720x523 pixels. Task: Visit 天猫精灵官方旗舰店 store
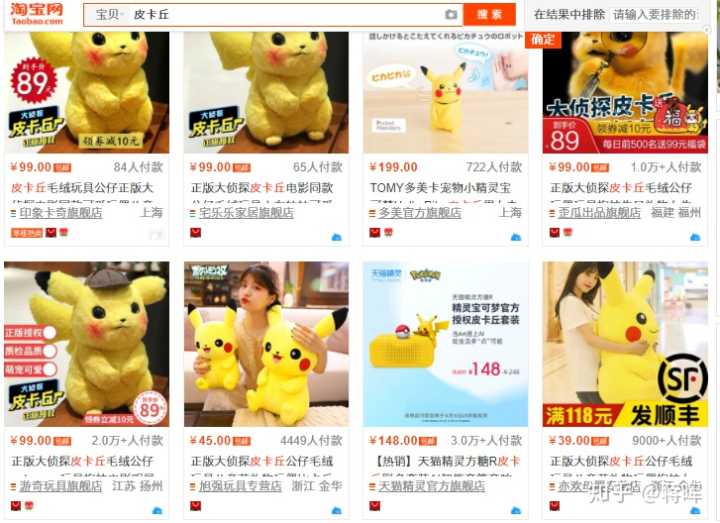(432, 486)
